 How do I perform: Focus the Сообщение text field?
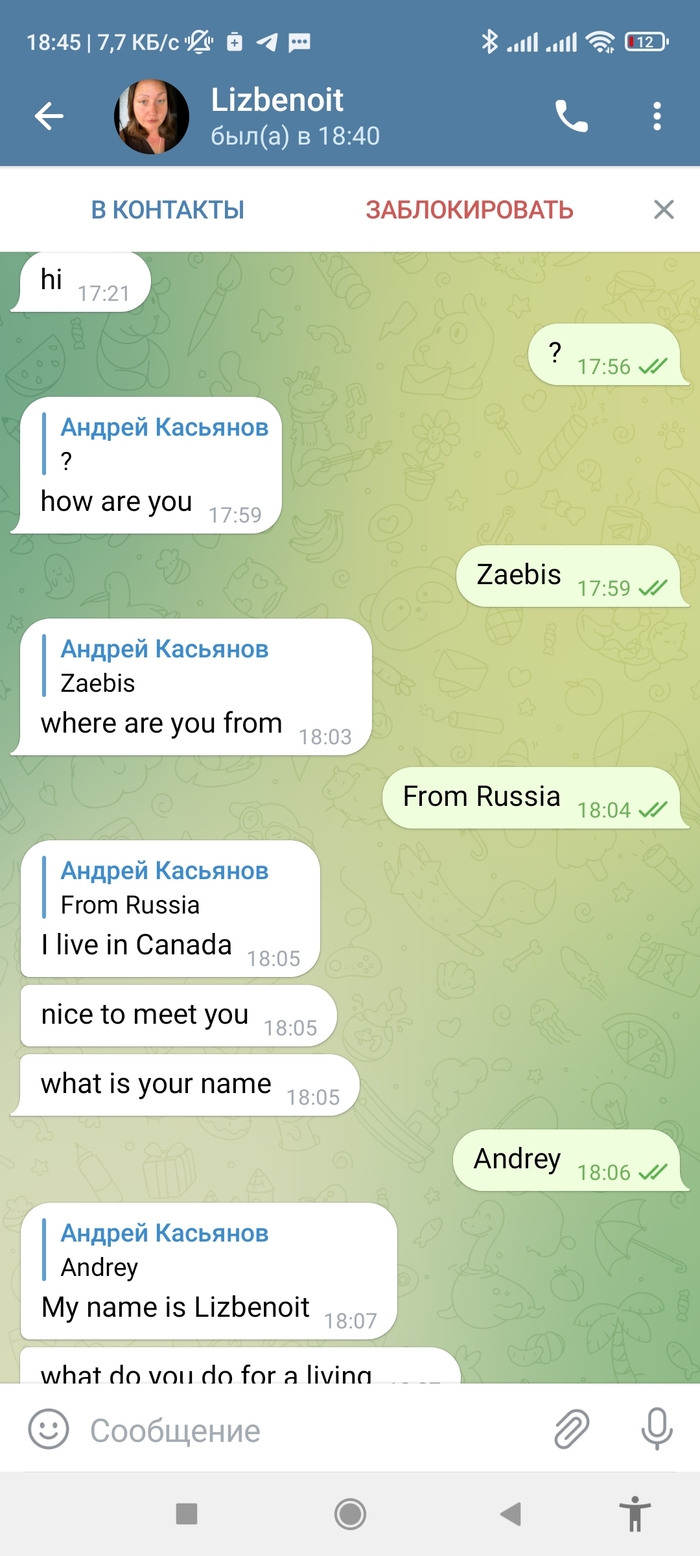[300, 1430]
